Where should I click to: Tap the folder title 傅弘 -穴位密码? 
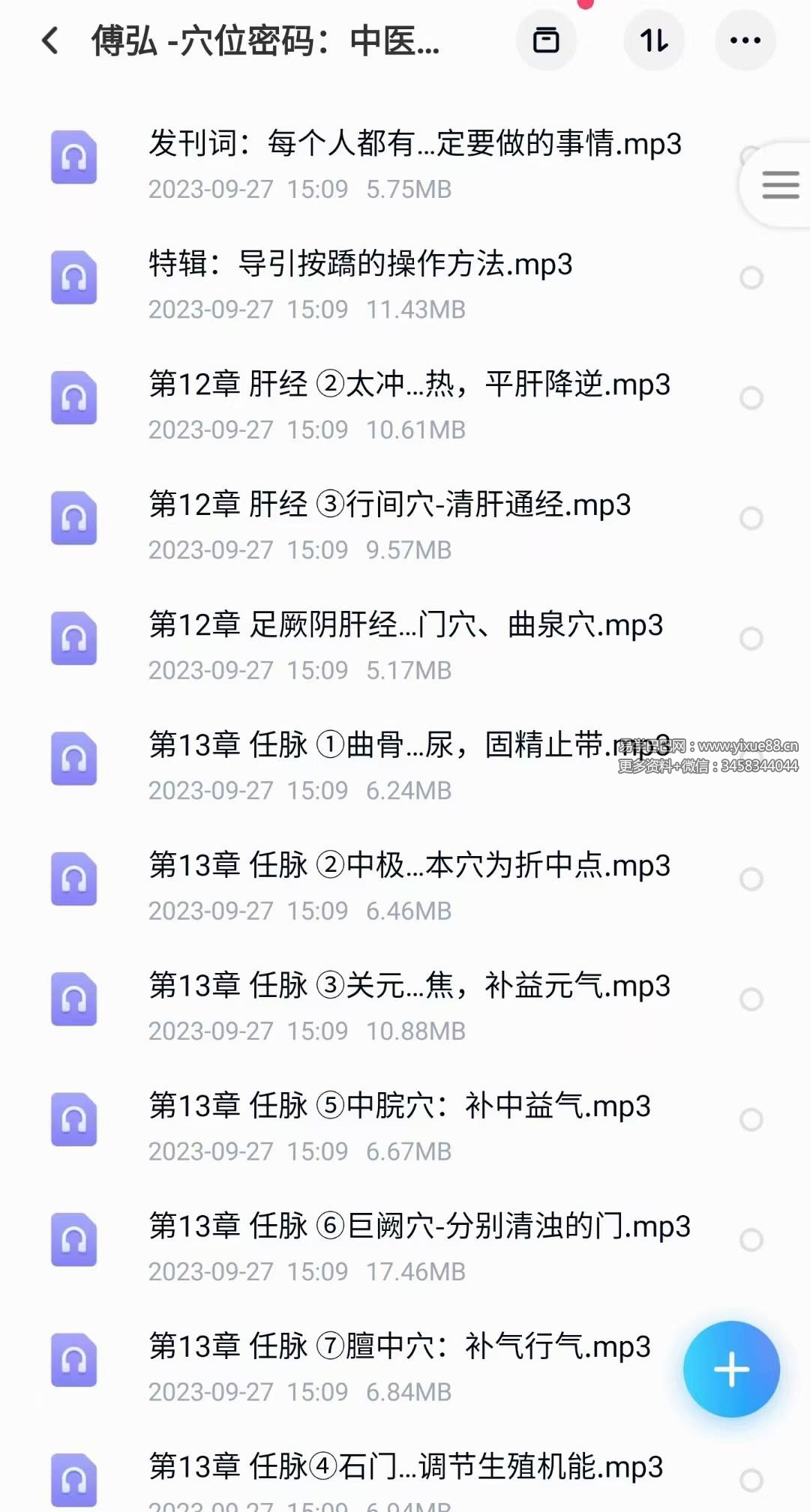pos(262,43)
